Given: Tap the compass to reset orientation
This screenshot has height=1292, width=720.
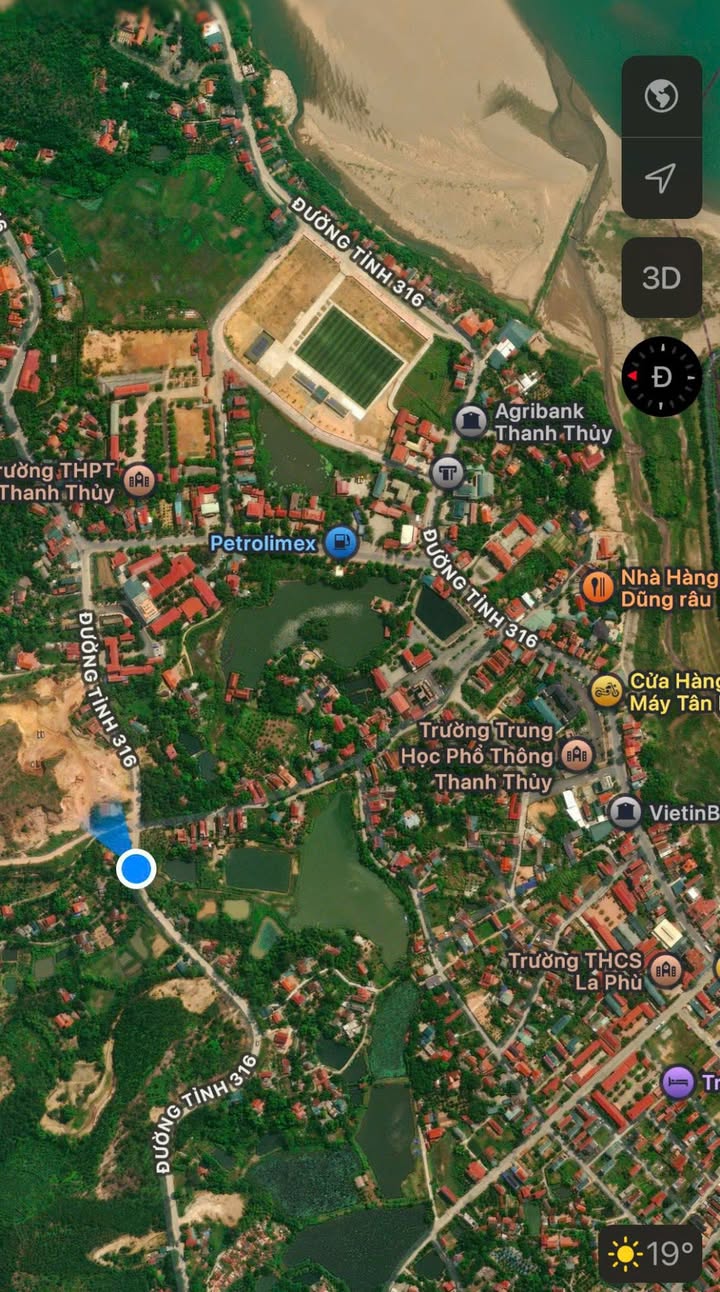Looking at the screenshot, I should [x=661, y=376].
